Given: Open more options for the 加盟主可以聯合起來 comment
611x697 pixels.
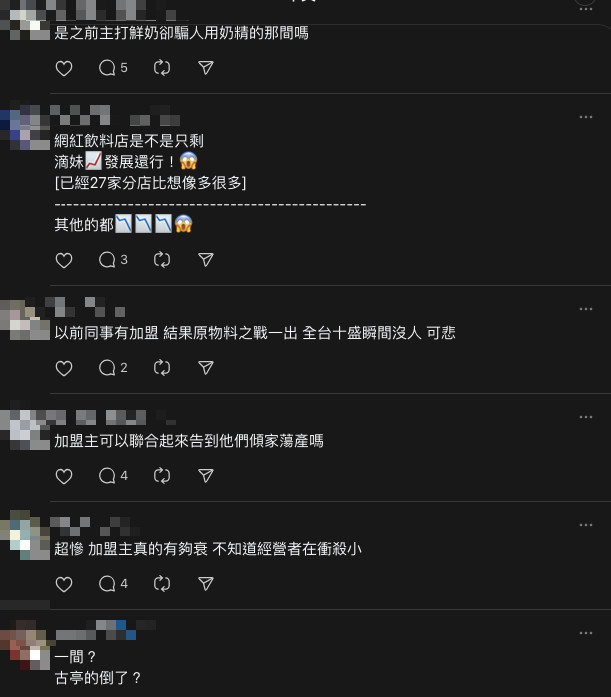Looking at the screenshot, I should [586, 417].
